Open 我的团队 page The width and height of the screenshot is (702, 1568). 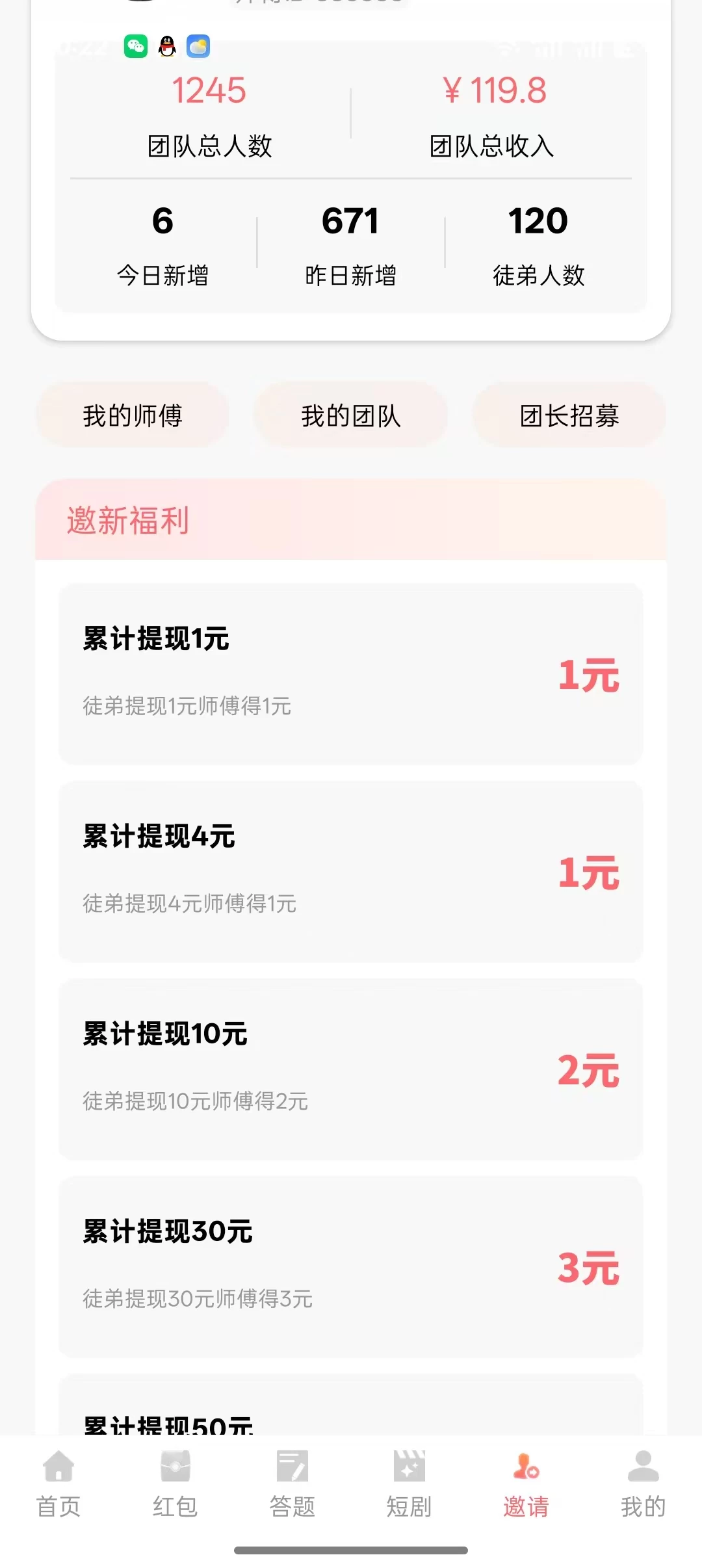(350, 415)
